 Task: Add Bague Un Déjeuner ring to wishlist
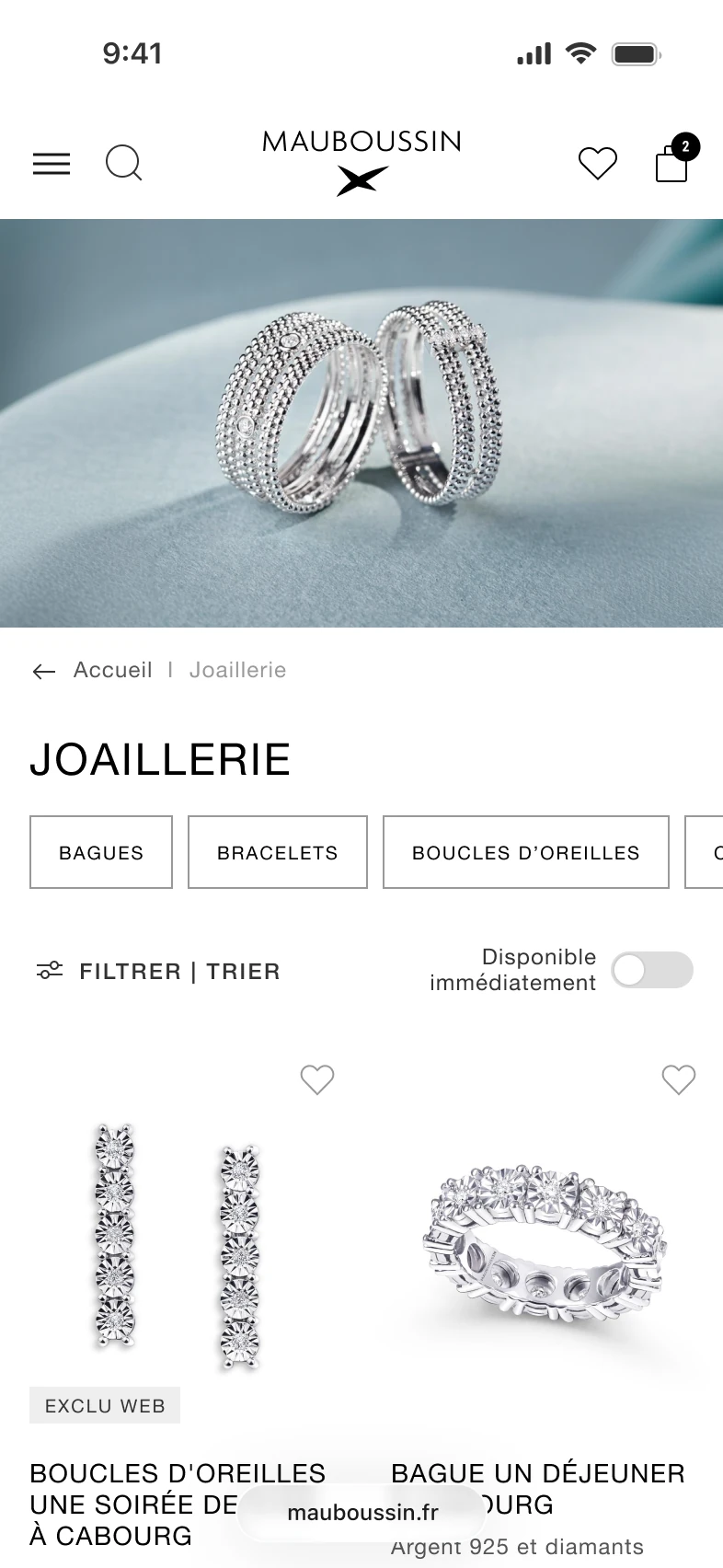tap(679, 1079)
